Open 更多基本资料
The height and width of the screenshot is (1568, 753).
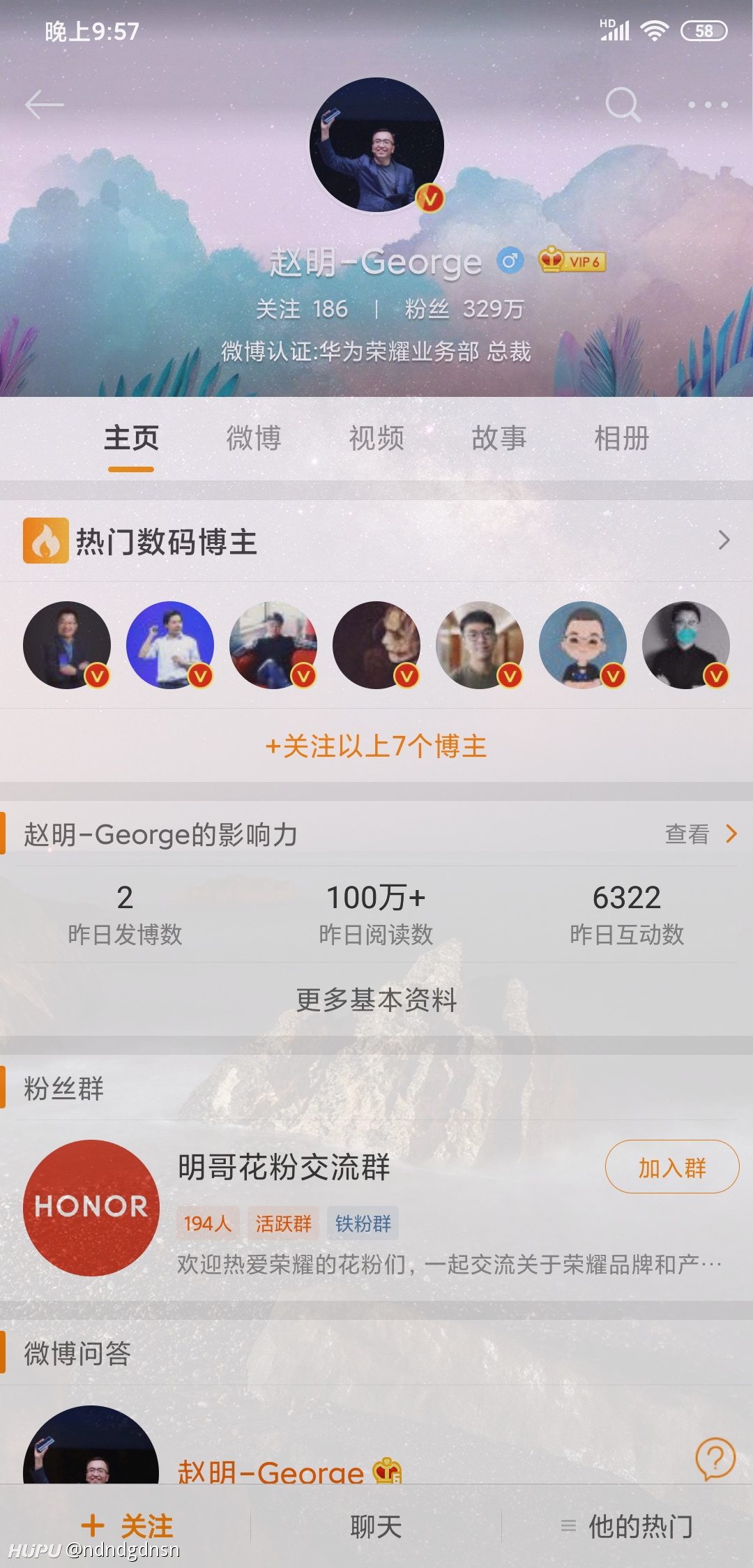pyautogui.click(x=376, y=1000)
